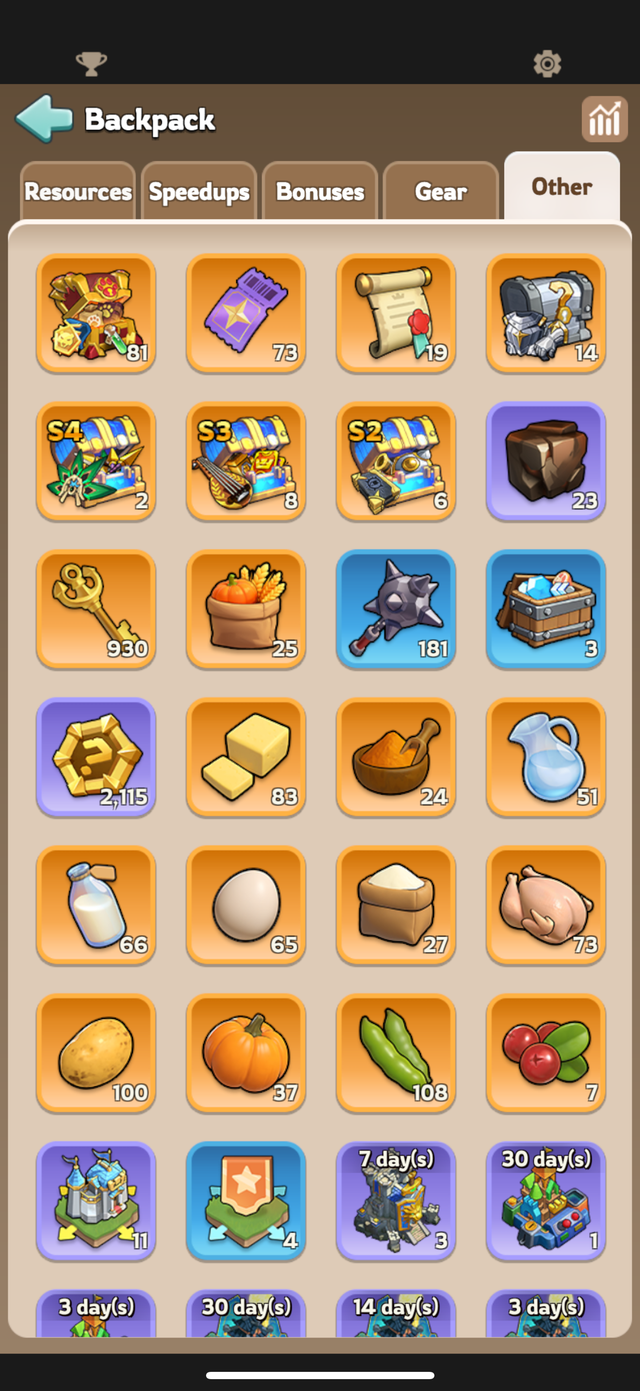Select the butter item with 83
The width and height of the screenshot is (640, 1391).
(x=246, y=757)
